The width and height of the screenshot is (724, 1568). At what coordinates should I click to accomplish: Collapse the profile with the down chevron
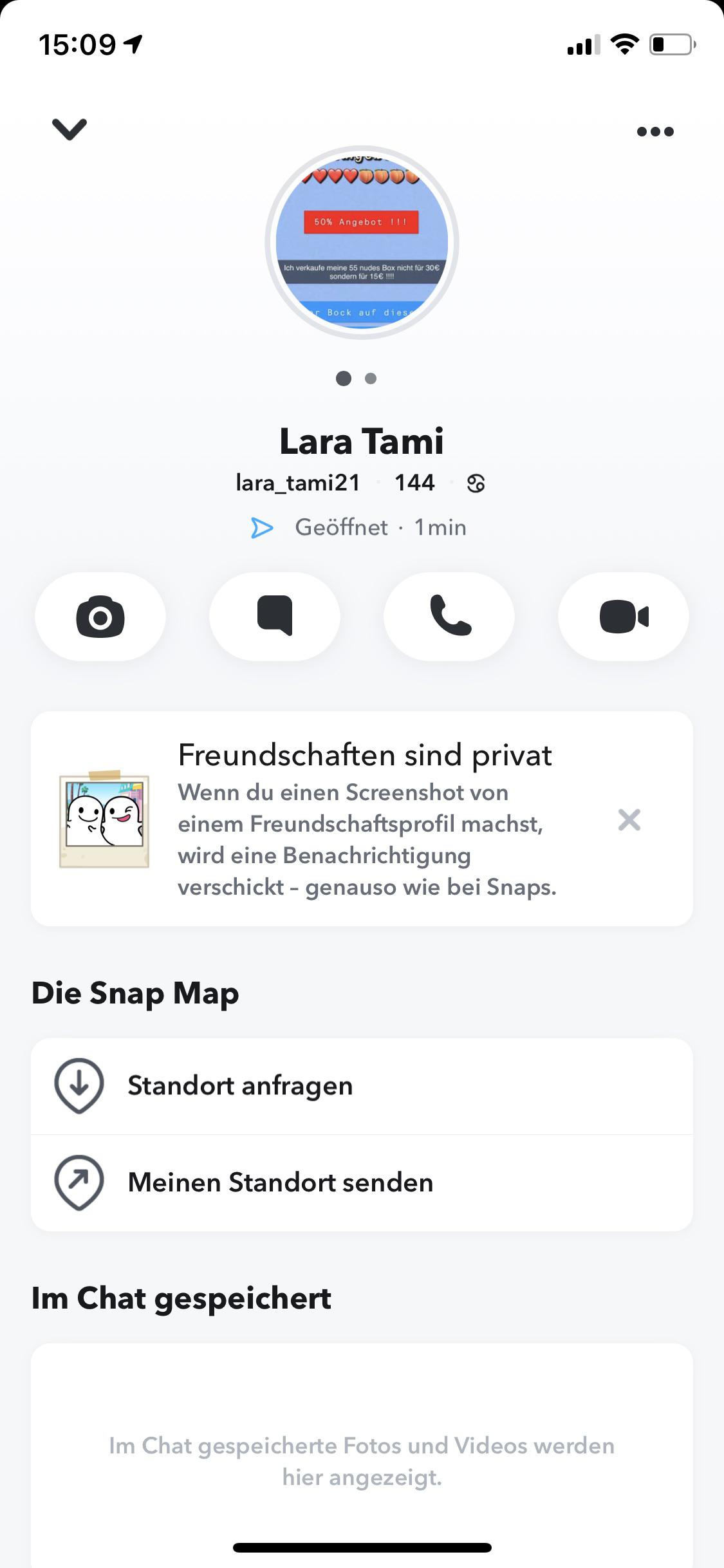click(70, 131)
